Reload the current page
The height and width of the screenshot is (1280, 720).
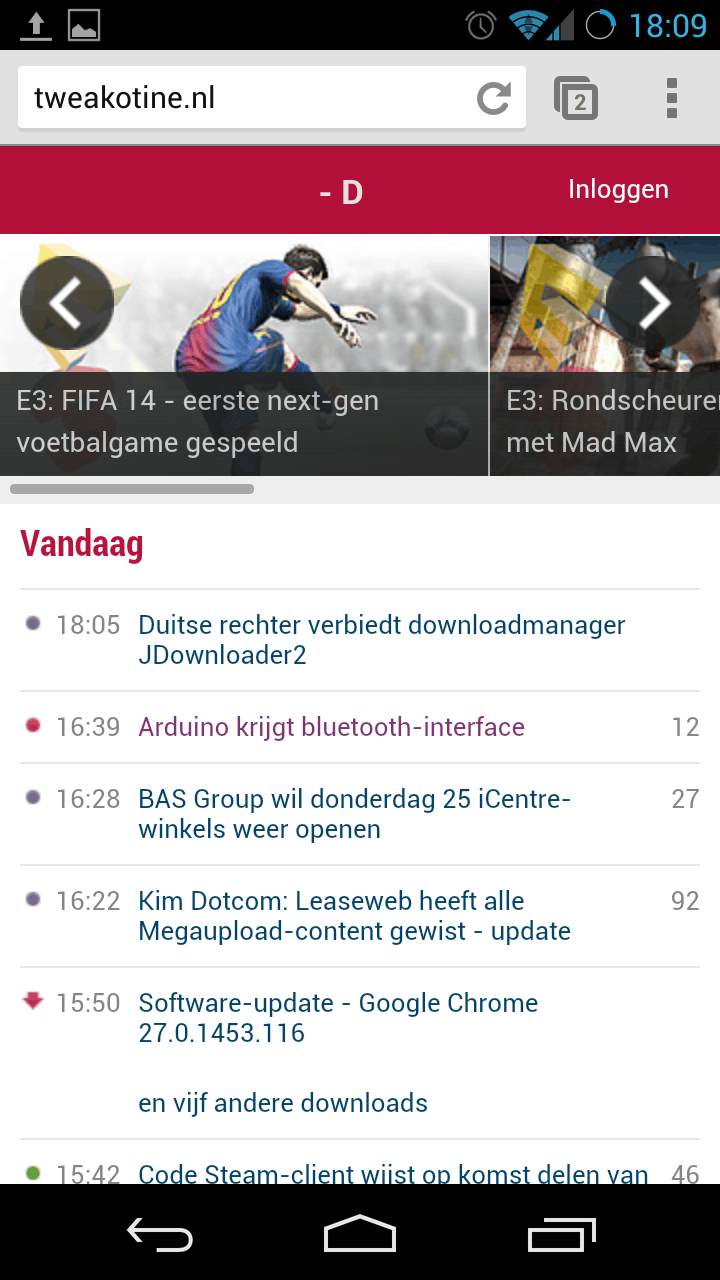[493, 98]
